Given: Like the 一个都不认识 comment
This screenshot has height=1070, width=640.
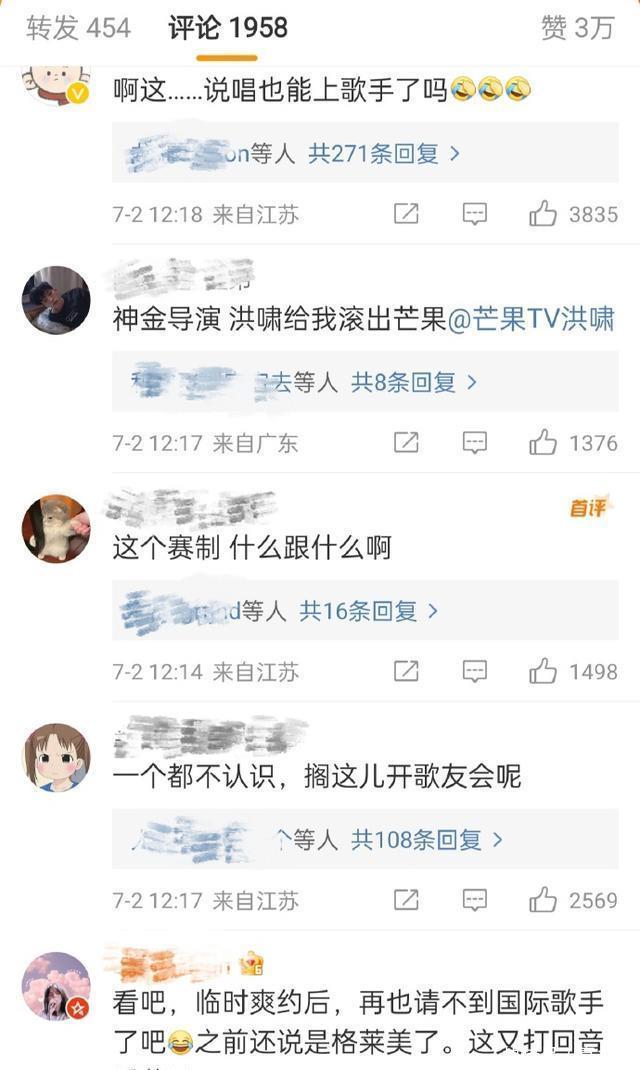Looking at the screenshot, I should coord(543,900).
